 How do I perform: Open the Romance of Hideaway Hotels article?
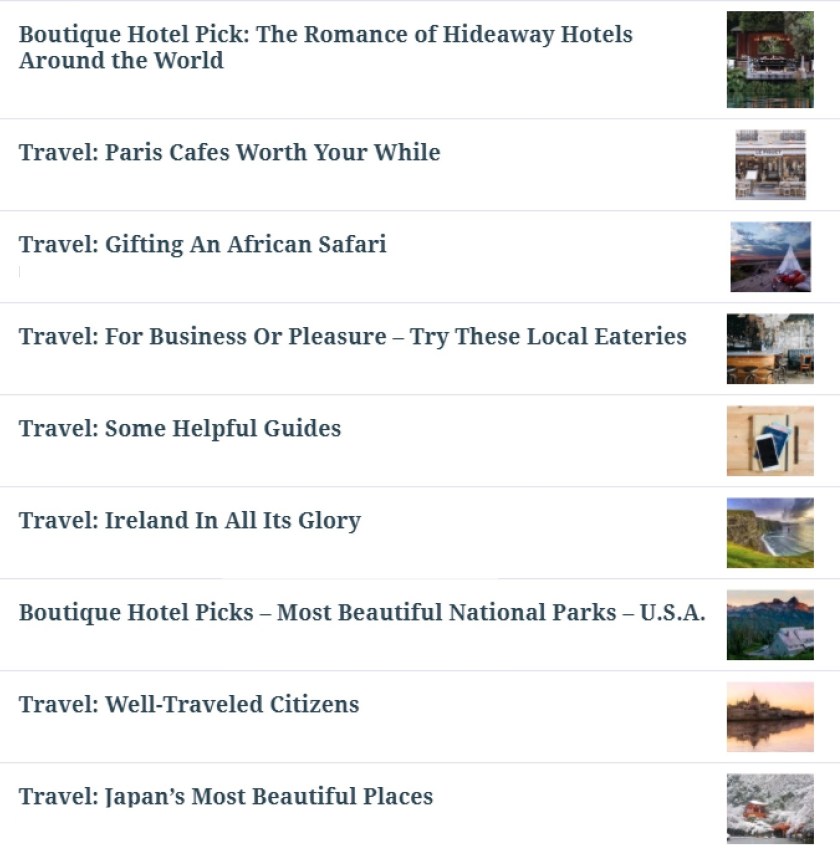325,47
